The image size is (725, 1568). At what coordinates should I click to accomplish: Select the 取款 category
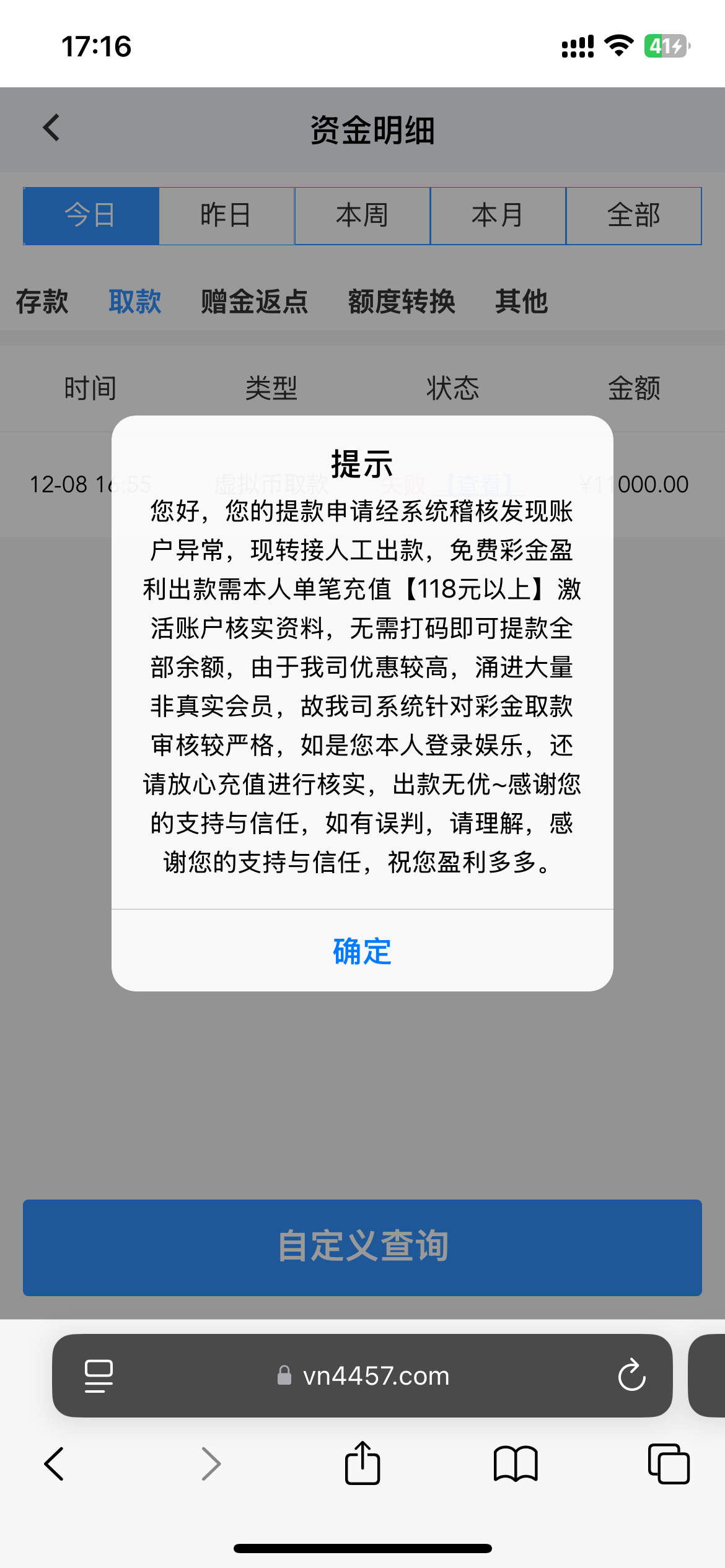click(x=135, y=302)
